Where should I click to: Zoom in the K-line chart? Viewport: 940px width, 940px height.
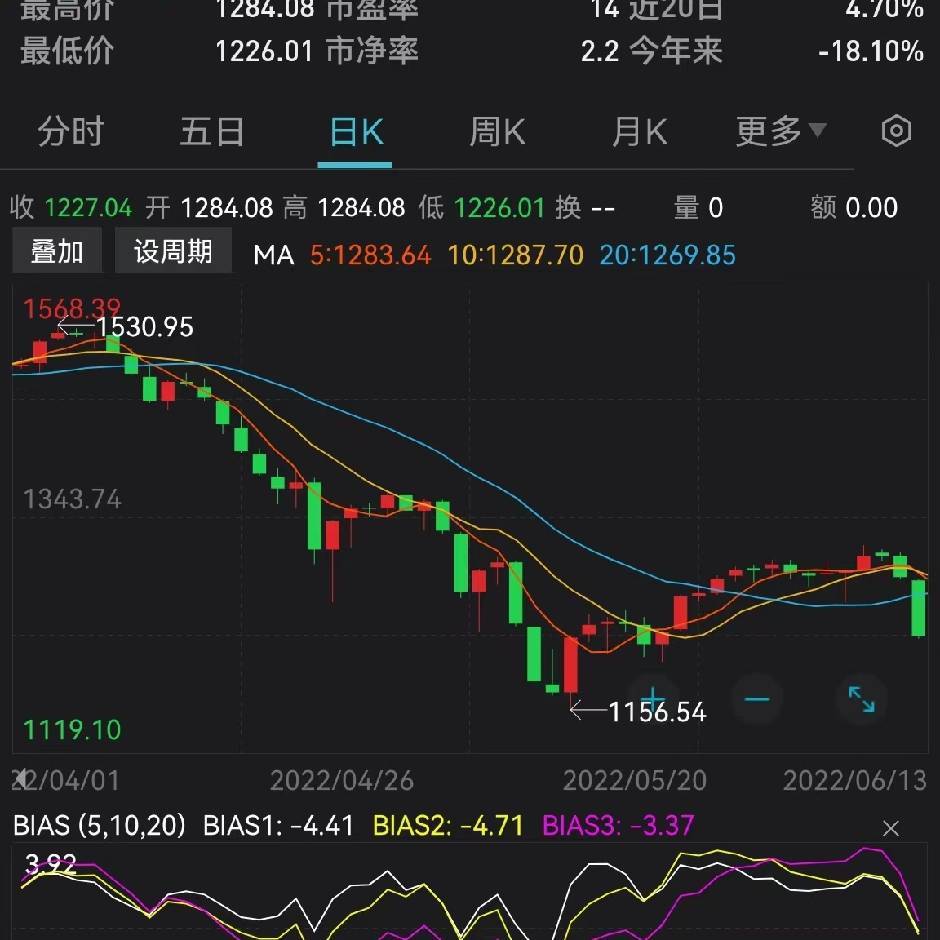(652, 698)
